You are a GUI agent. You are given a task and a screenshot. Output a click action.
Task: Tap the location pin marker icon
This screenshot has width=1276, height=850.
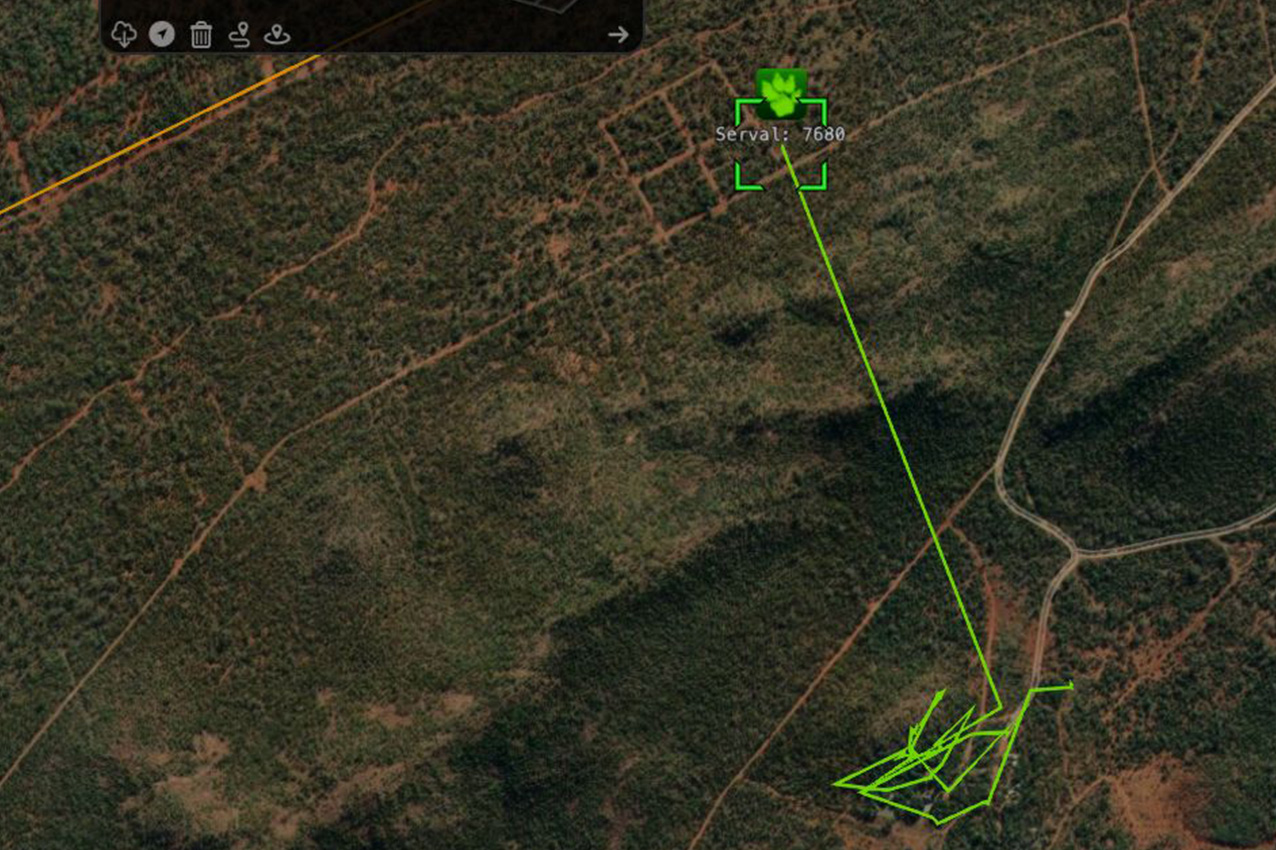[277, 35]
